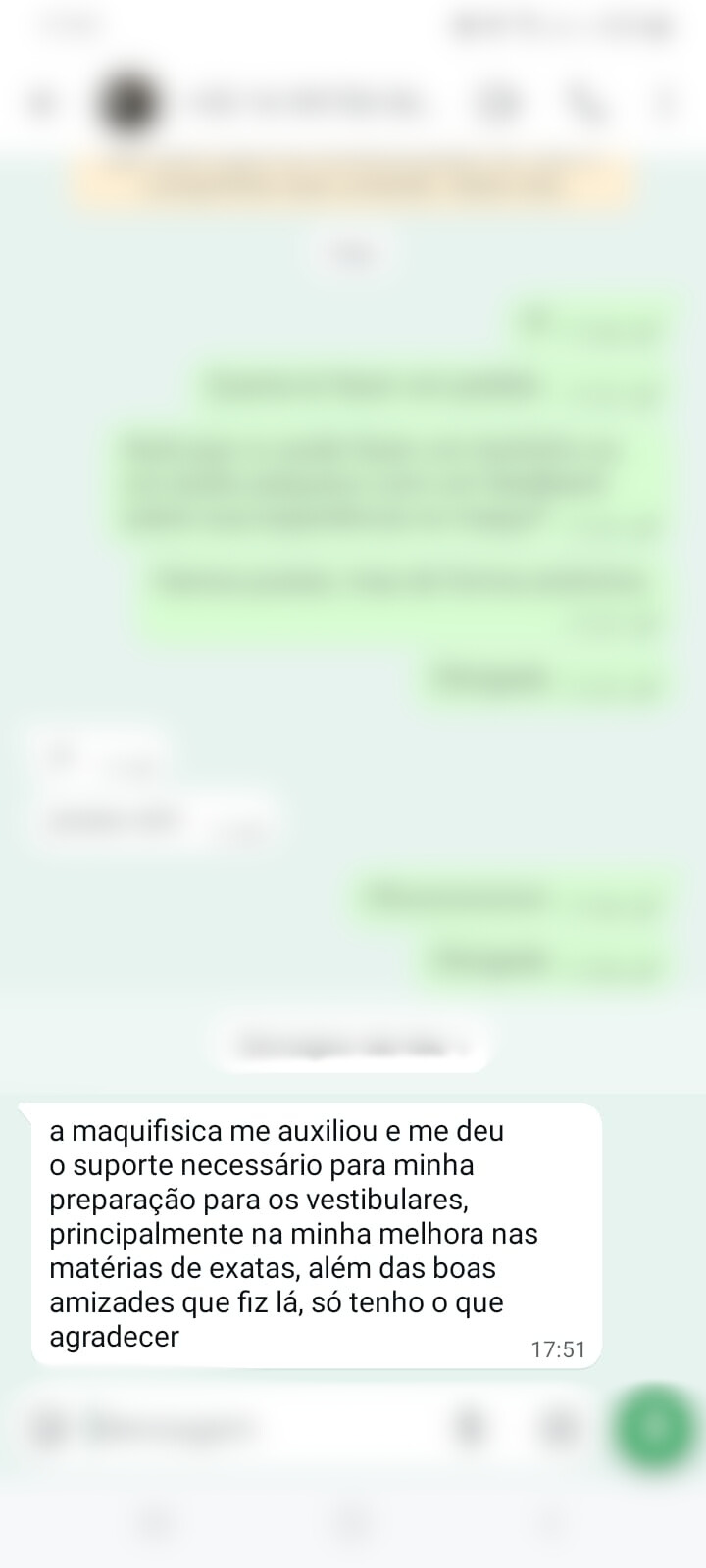
Task: Open the contact's profile picture
Action: point(128,103)
